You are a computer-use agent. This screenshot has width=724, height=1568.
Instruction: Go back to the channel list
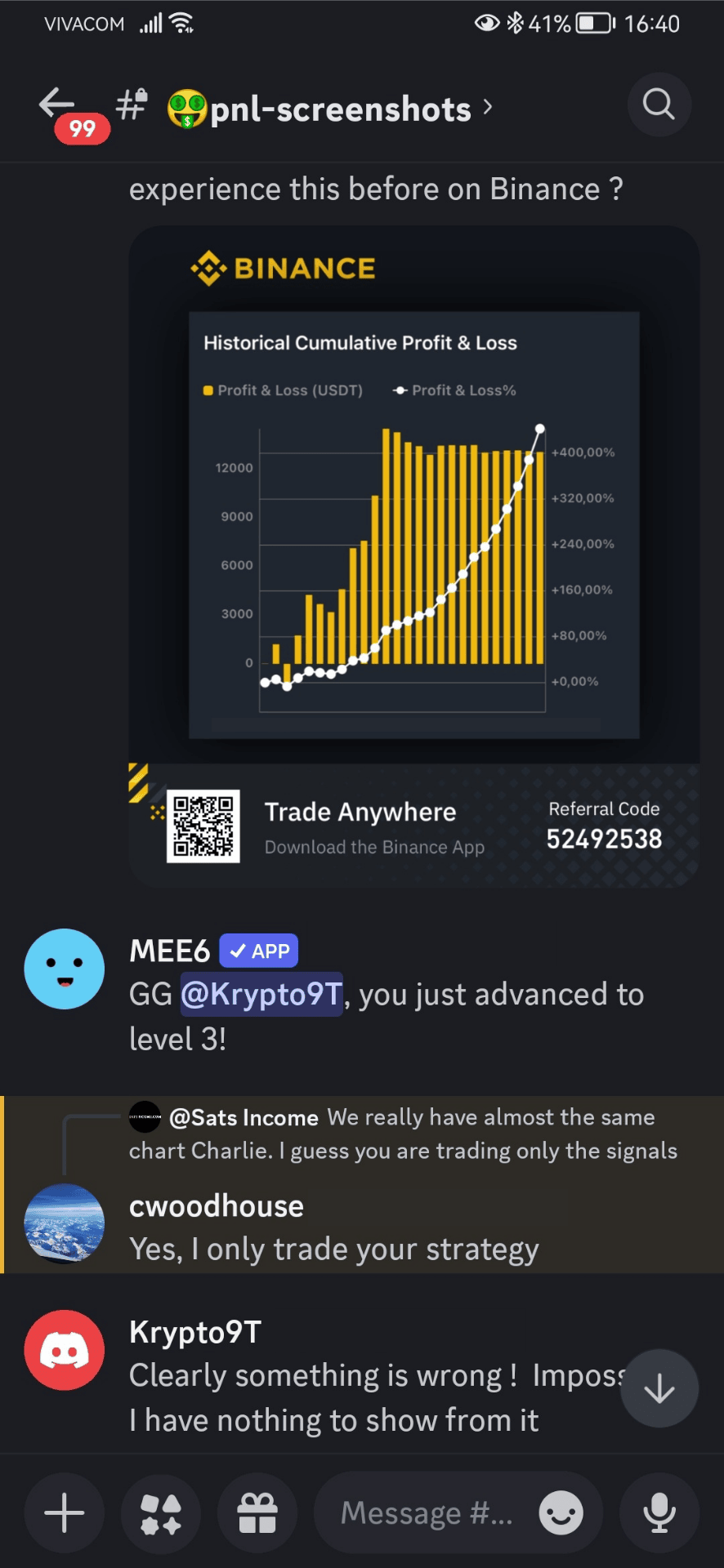point(57,105)
